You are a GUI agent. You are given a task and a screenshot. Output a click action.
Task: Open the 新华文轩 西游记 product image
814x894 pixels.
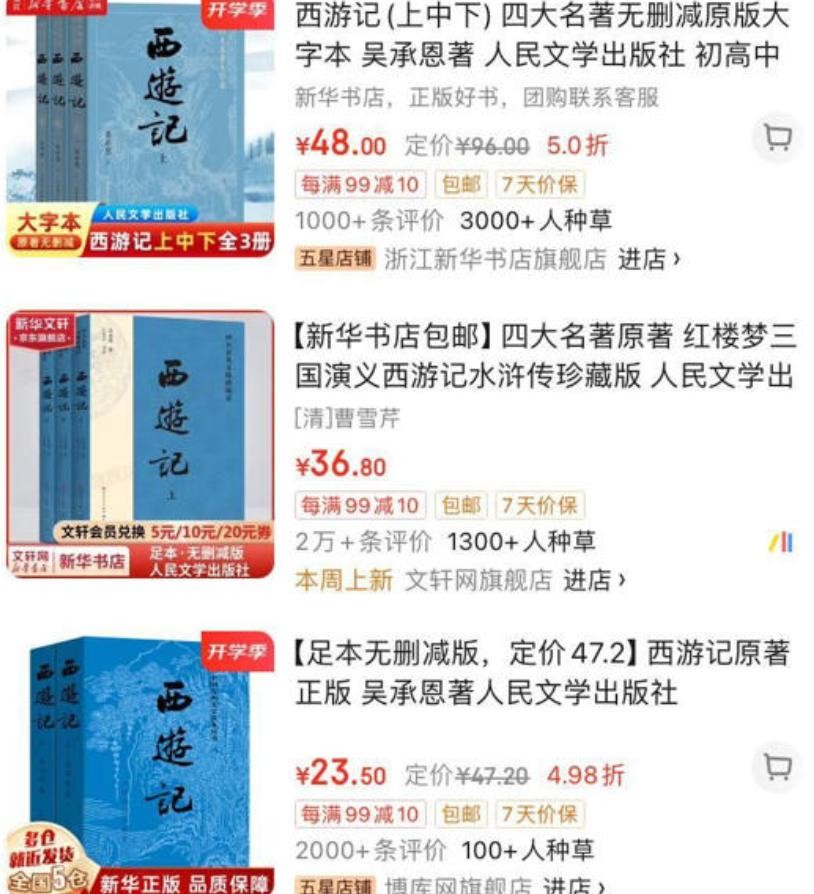point(140,444)
